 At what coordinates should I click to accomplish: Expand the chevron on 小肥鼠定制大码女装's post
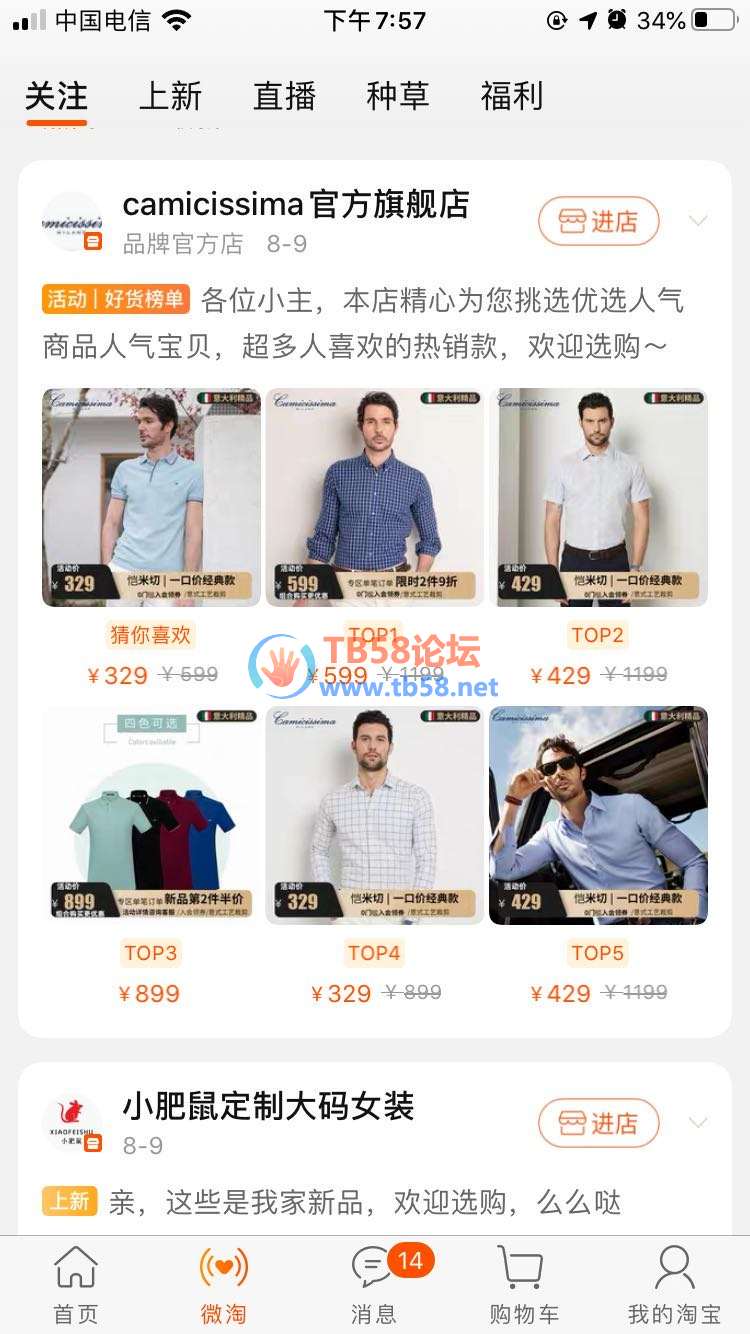[698, 1123]
